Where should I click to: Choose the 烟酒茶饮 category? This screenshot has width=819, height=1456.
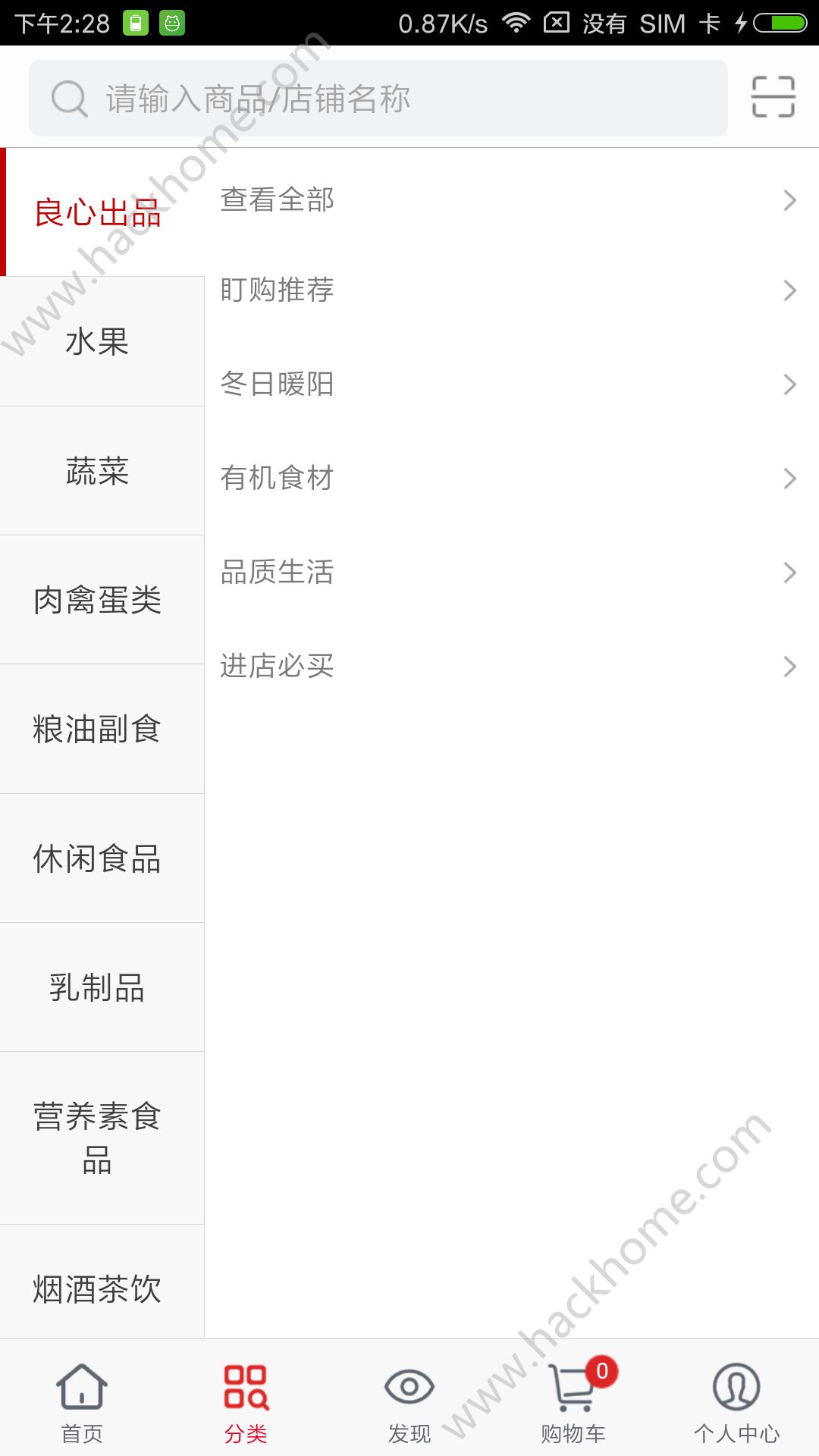click(x=99, y=1288)
